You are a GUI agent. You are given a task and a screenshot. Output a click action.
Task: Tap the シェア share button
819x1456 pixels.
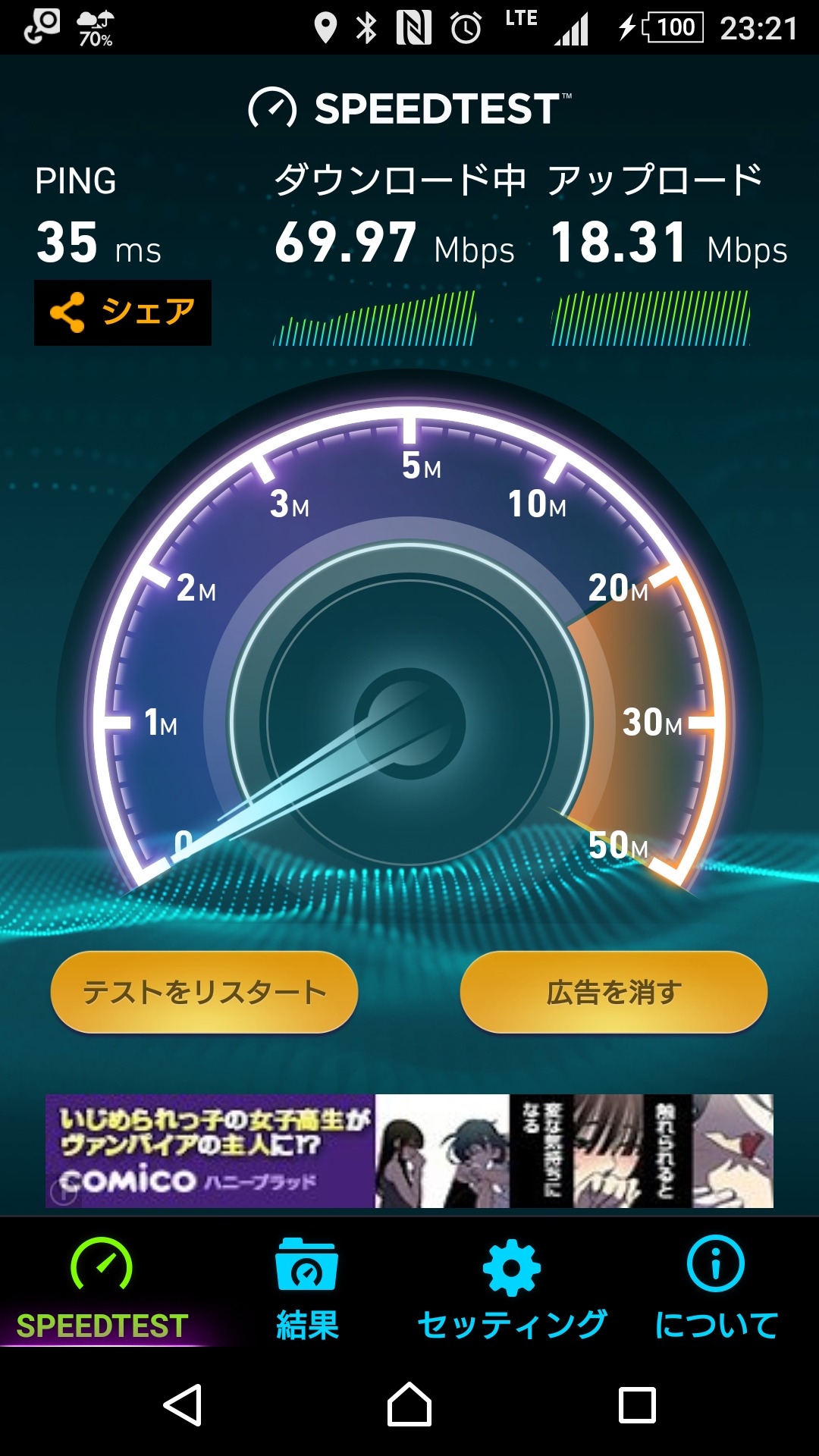[x=123, y=312]
